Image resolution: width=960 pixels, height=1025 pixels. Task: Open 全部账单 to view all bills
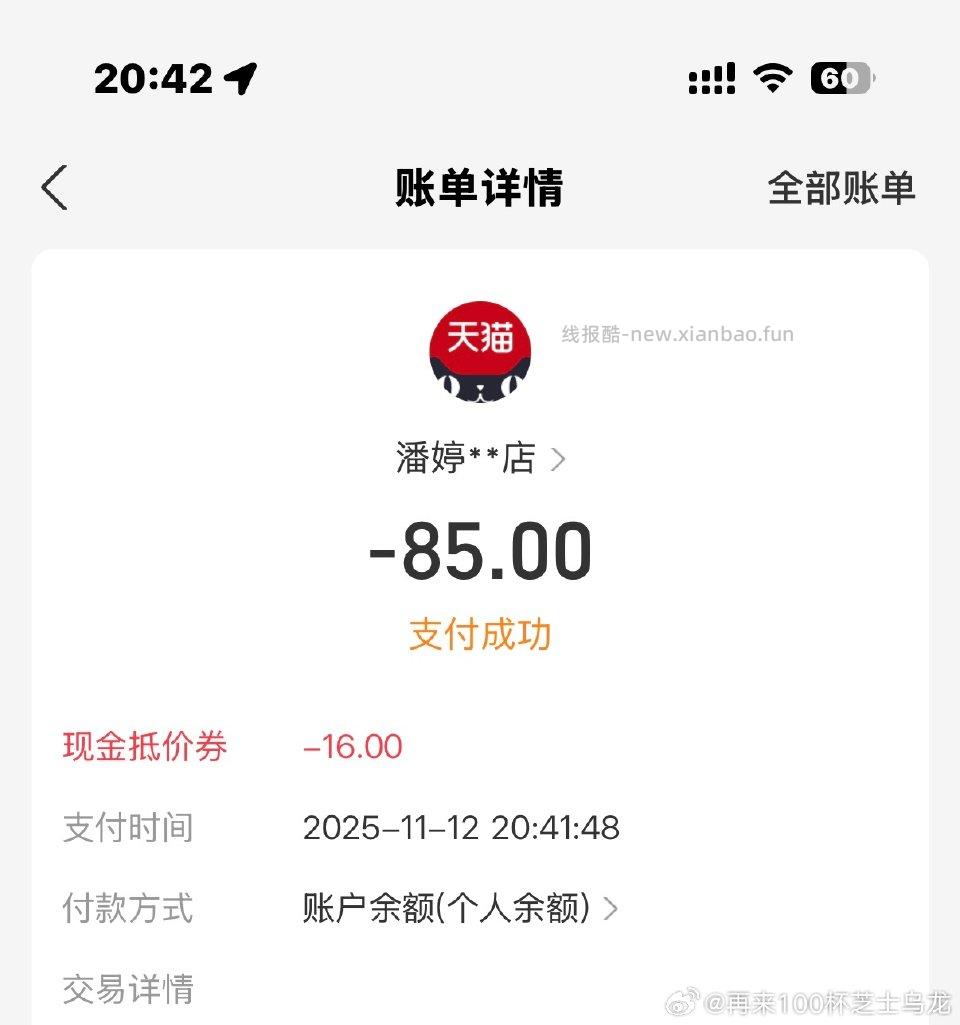click(843, 187)
